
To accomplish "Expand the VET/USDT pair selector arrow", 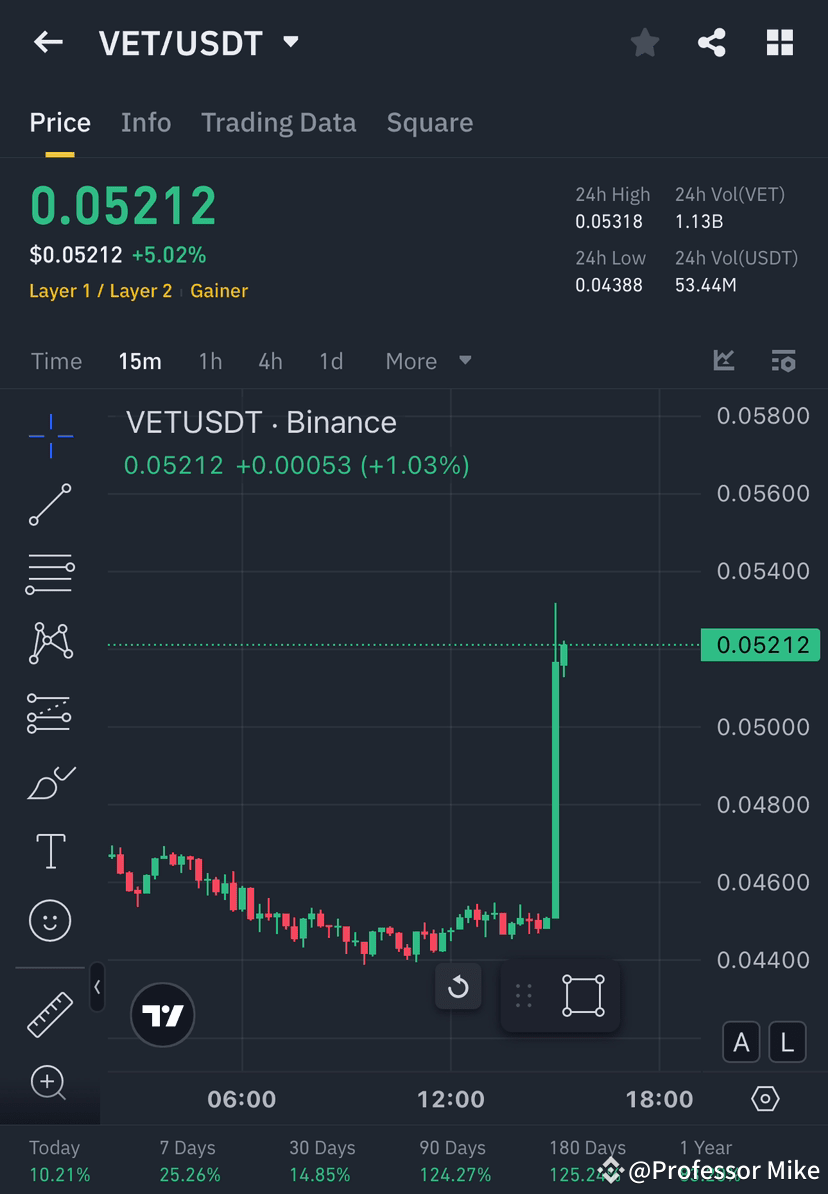I will click(x=290, y=43).
